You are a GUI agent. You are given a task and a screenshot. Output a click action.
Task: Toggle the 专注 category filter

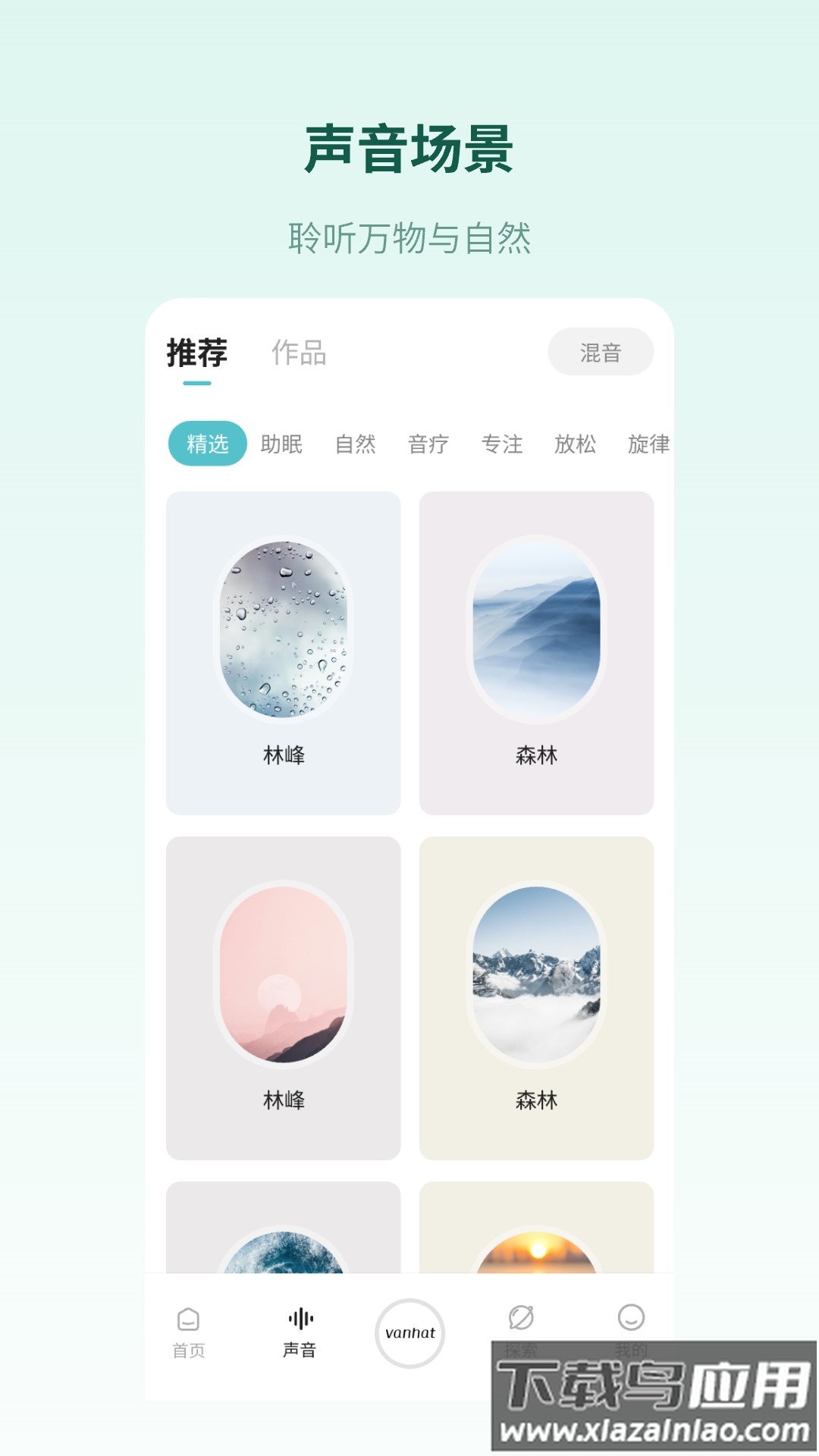[502, 445]
